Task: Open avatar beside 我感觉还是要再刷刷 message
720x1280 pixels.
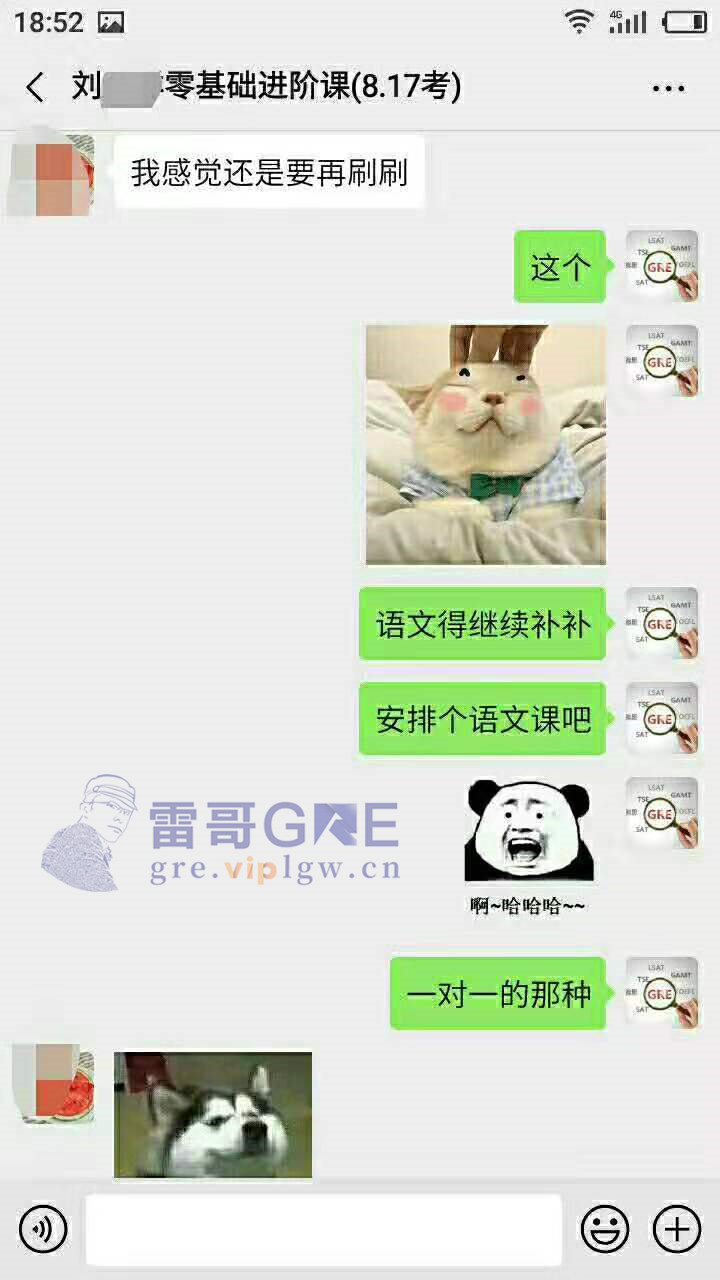Action: coord(51,174)
